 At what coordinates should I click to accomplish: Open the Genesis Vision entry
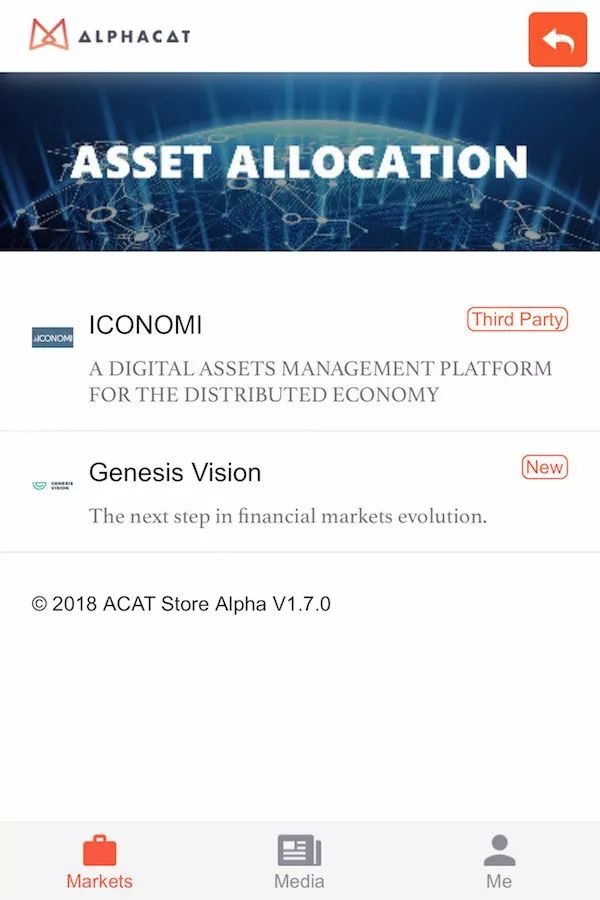[x=300, y=492]
